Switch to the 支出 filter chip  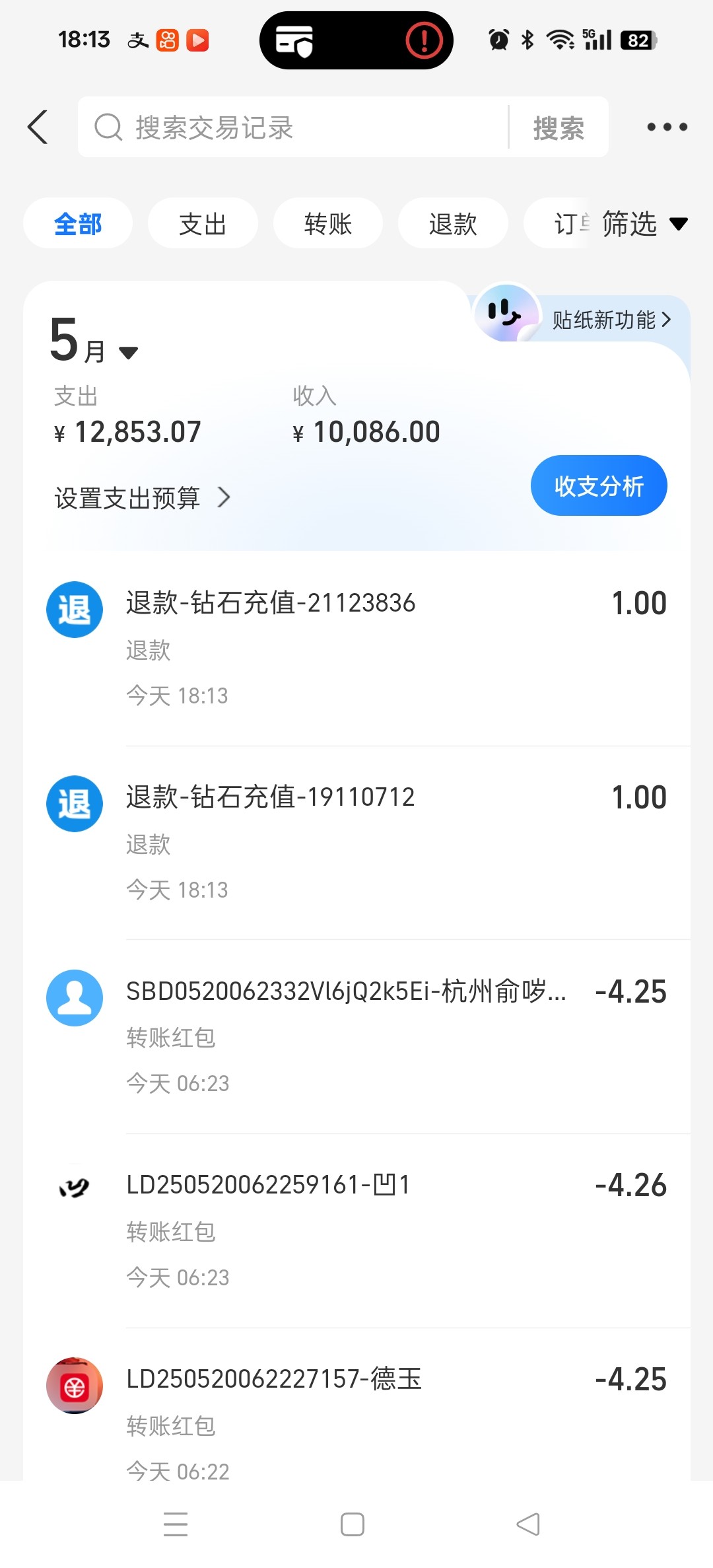coord(203,223)
